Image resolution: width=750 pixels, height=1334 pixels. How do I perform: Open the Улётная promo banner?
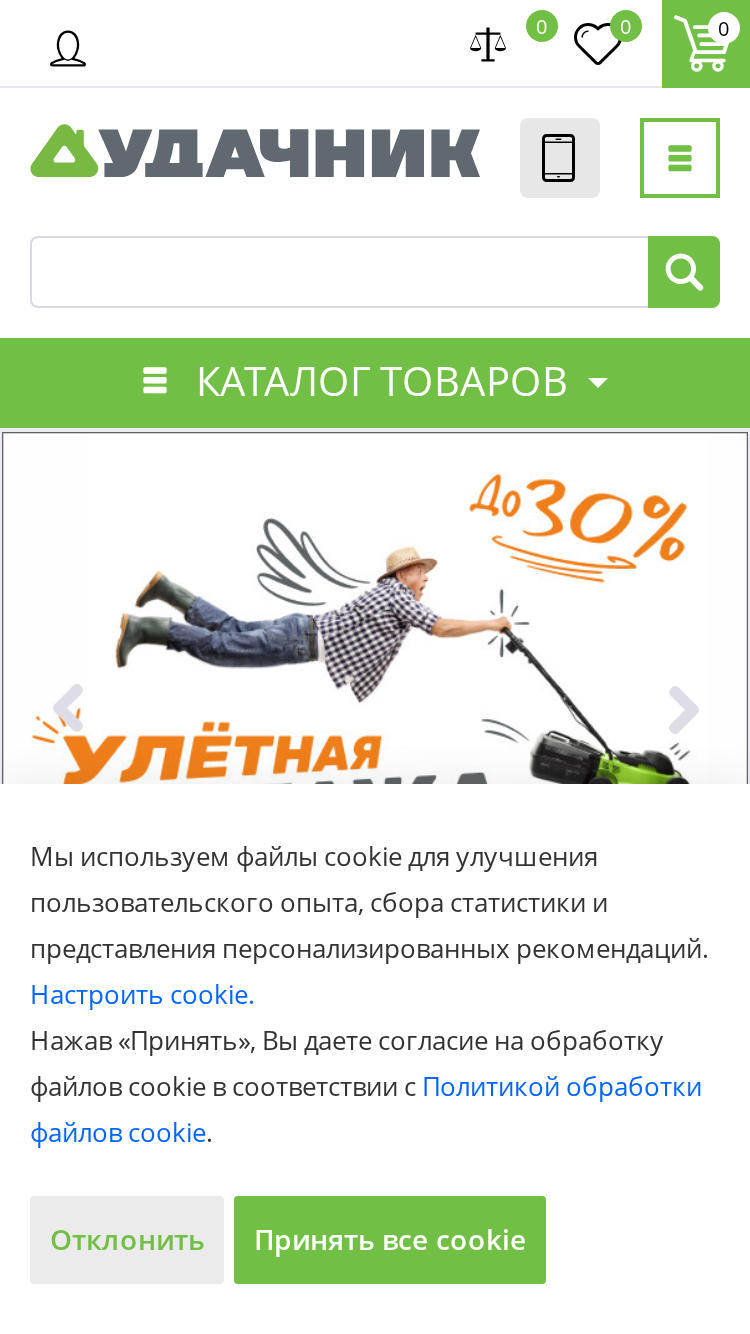pyautogui.click(x=375, y=608)
